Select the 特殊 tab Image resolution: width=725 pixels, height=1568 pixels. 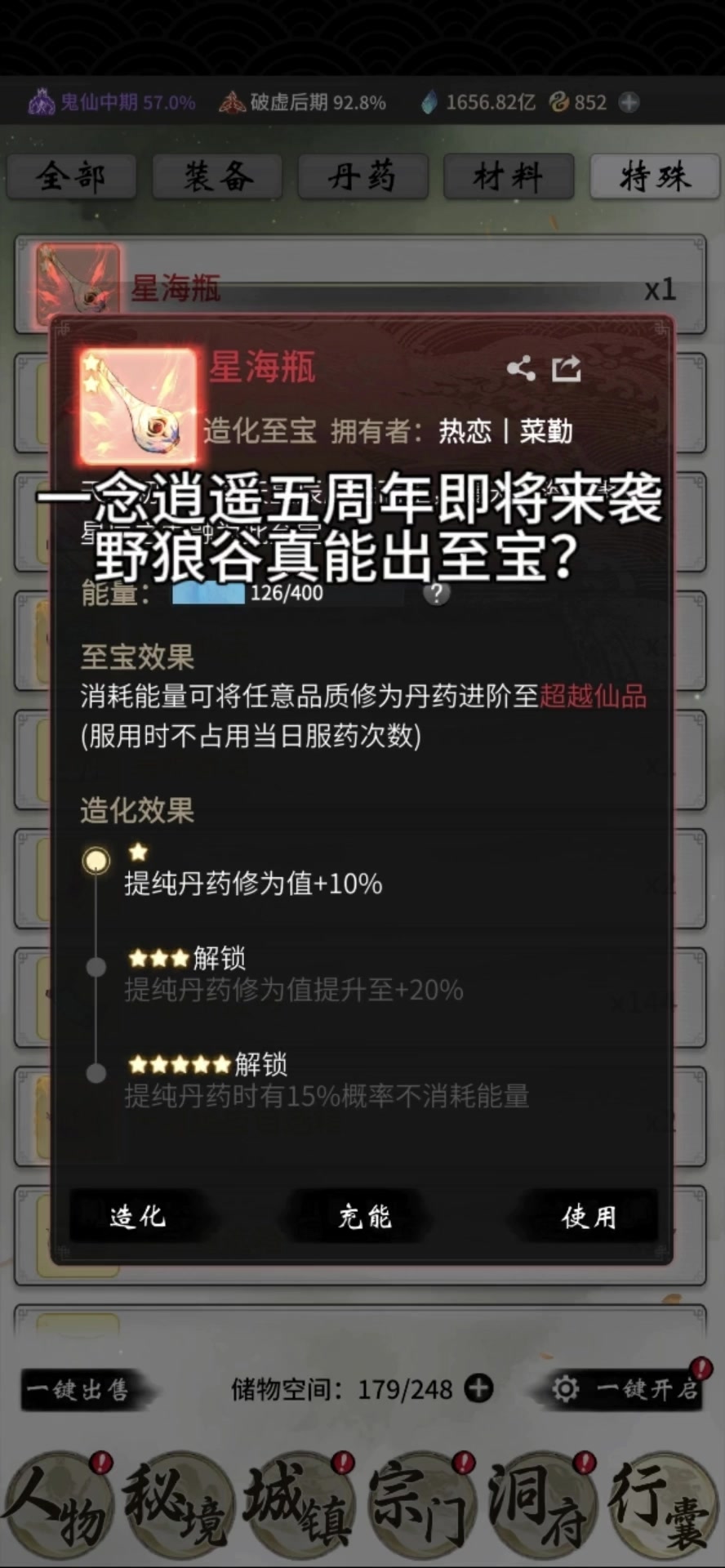[x=654, y=176]
